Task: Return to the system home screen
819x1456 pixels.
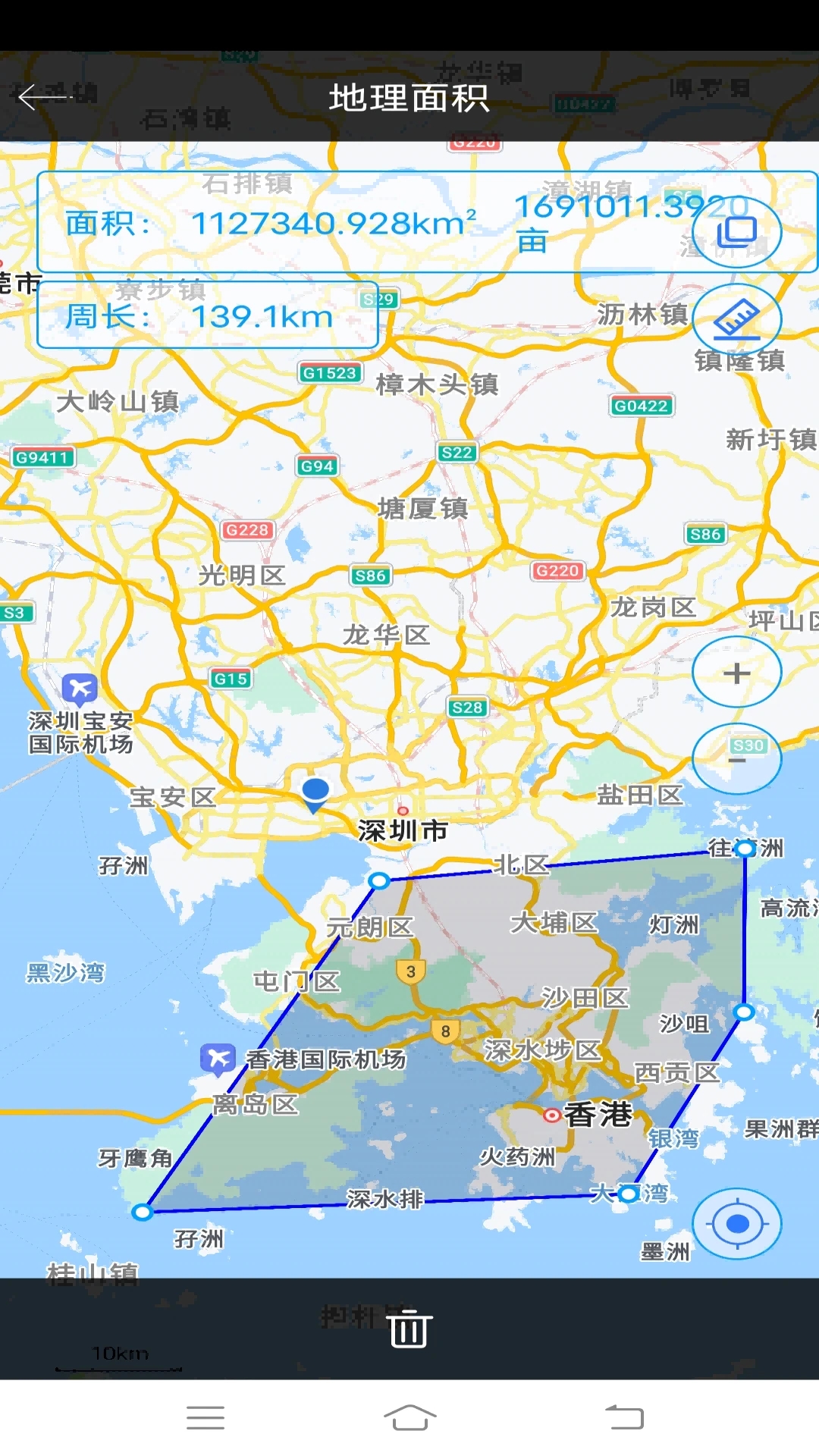Action: (409, 1417)
